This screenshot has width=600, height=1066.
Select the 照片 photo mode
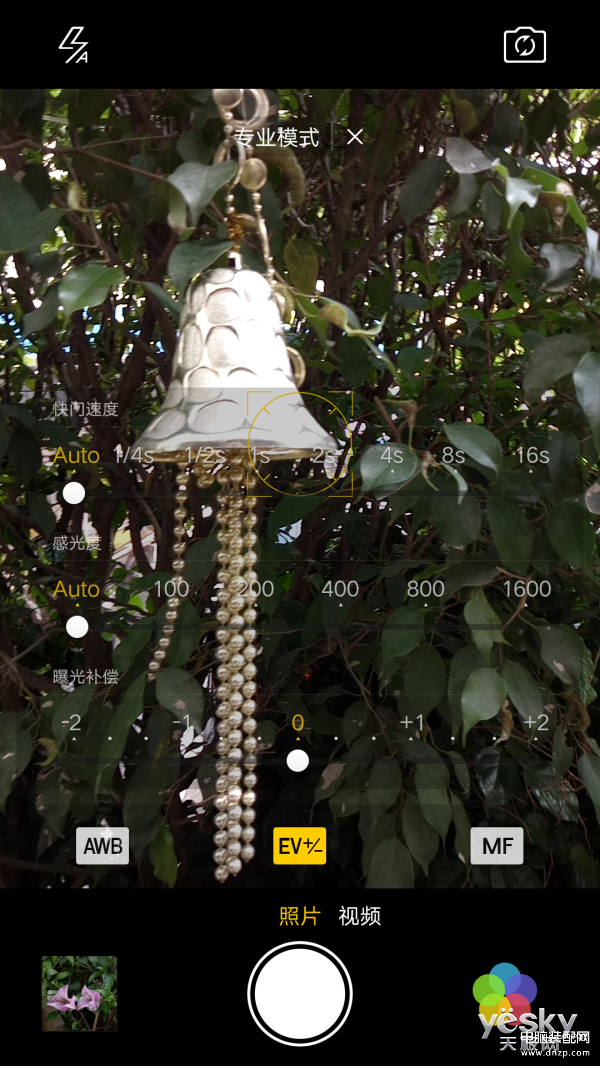click(299, 916)
